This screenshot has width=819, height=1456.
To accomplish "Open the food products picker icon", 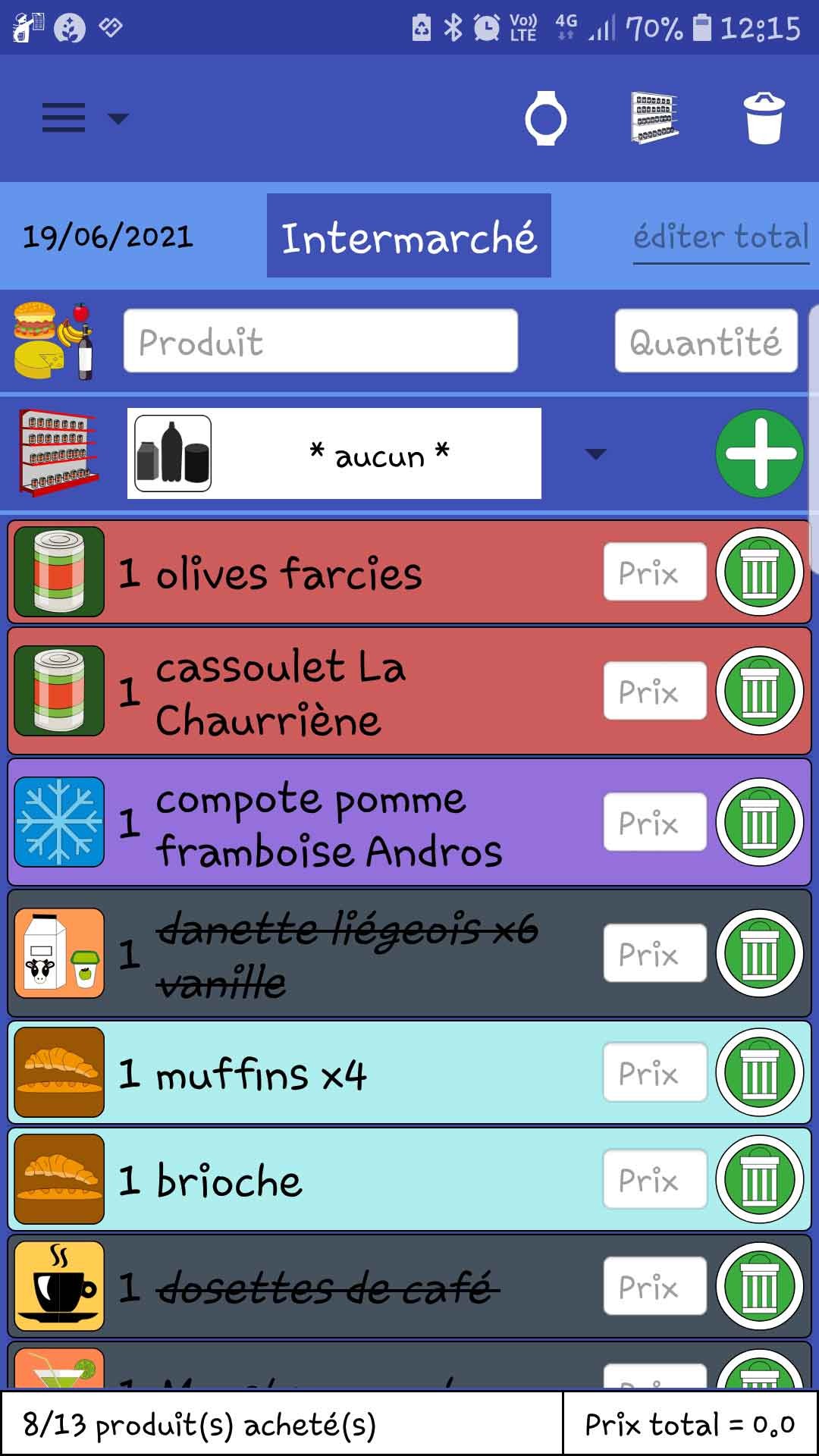I will (53, 341).
